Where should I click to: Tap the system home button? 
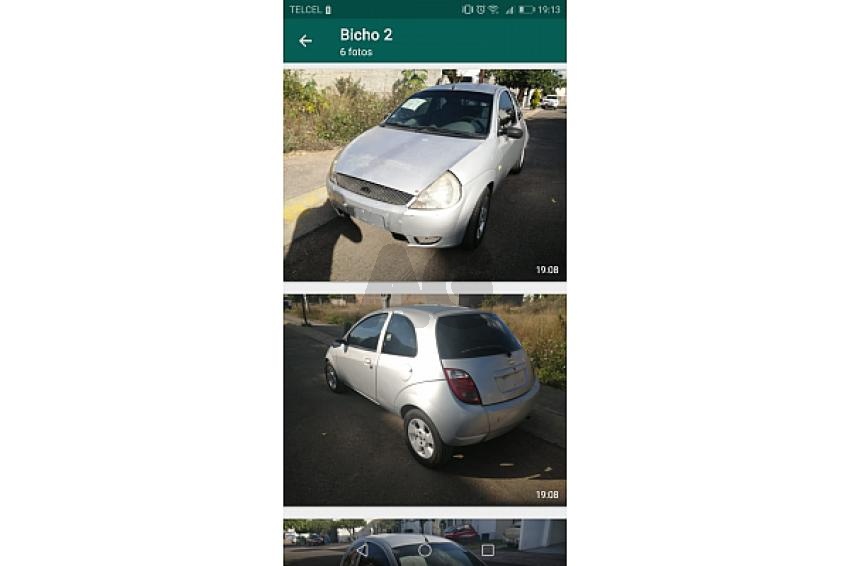click(425, 550)
